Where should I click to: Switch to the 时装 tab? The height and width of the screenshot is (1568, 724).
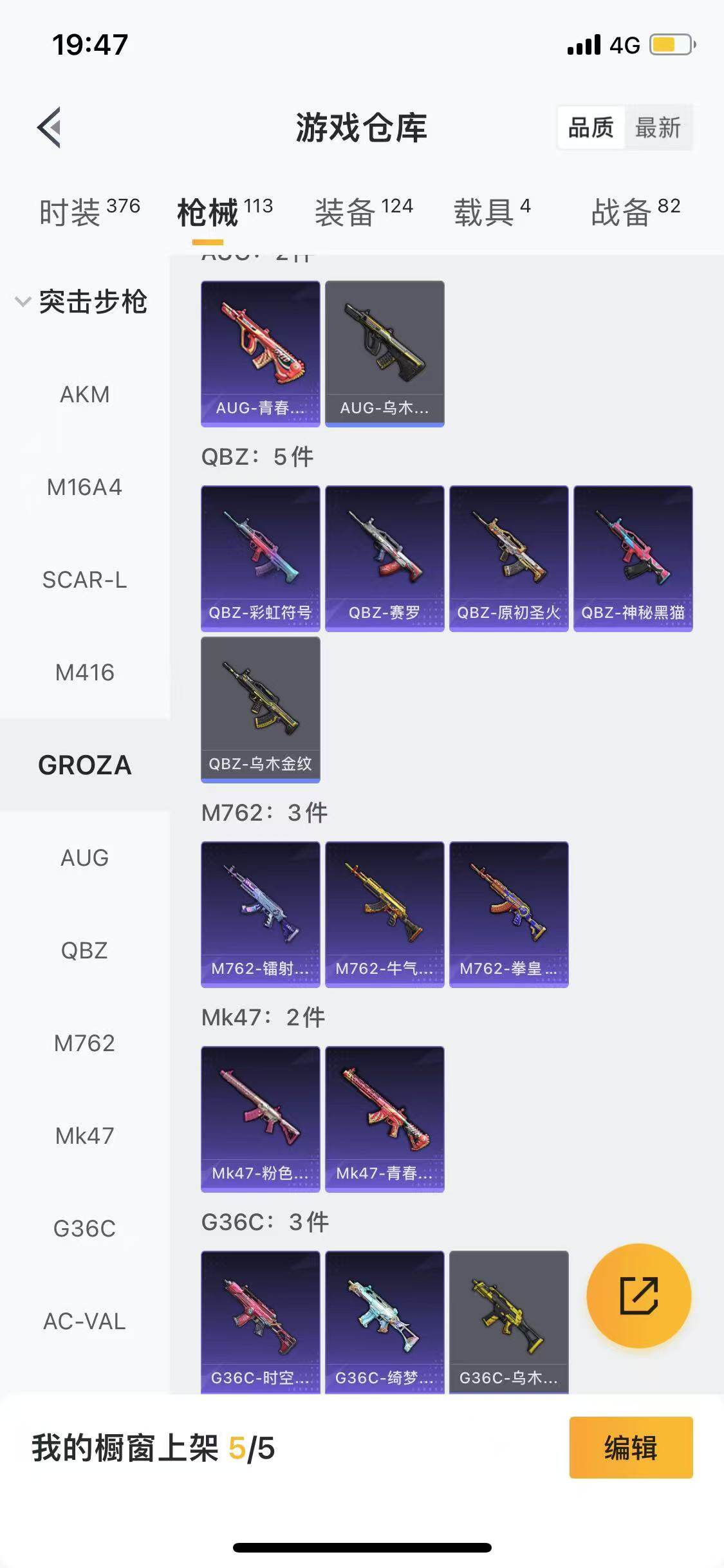tap(89, 212)
